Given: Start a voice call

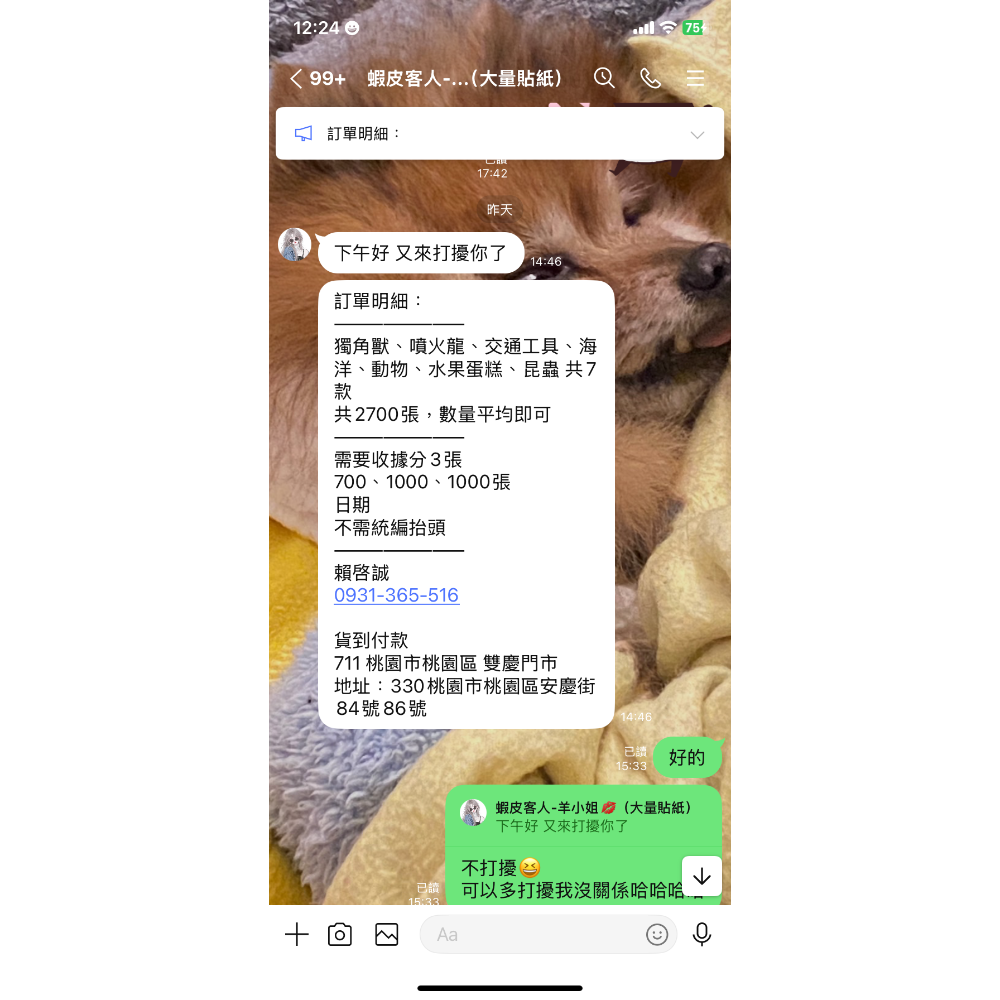Looking at the screenshot, I should [650, 78].
